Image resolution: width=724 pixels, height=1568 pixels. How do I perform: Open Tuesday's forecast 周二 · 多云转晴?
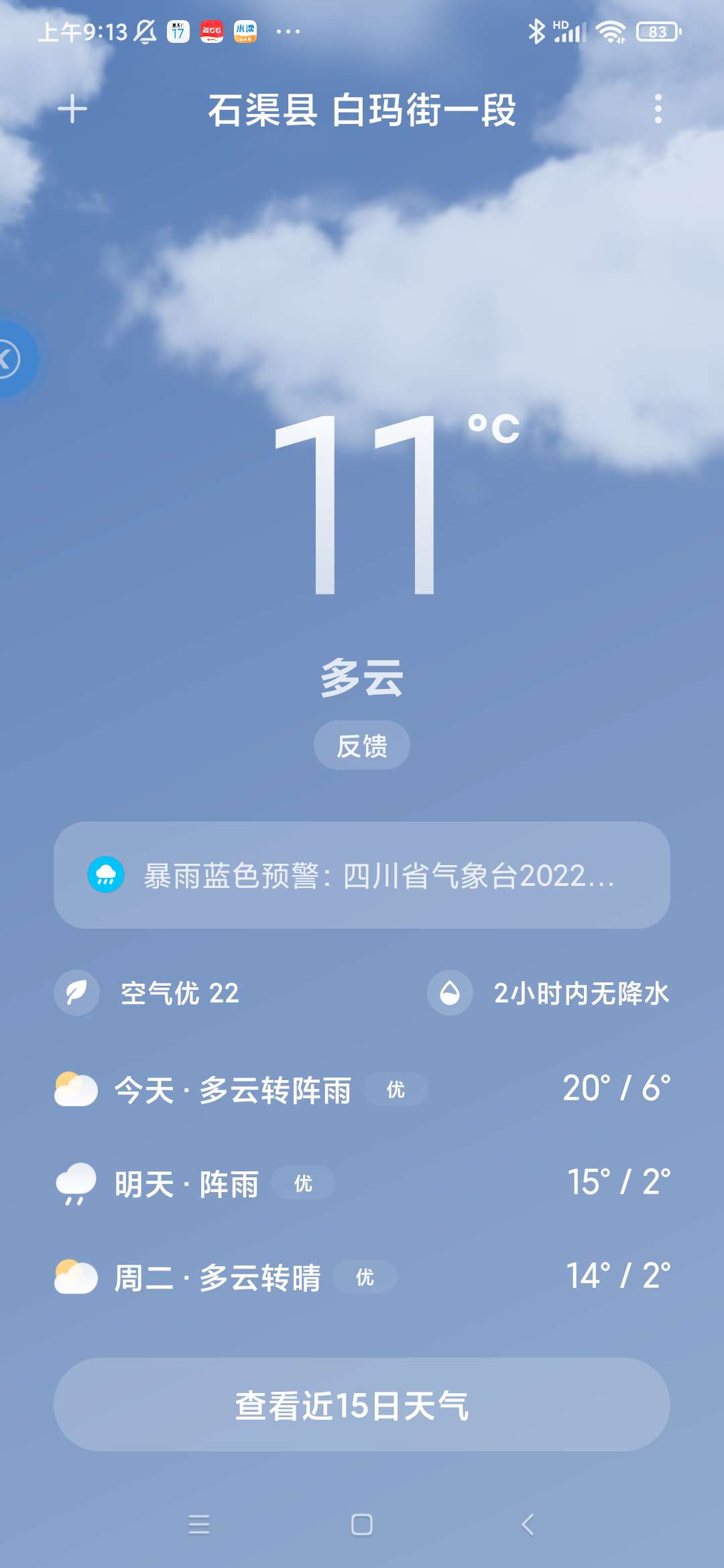pyautogui.click(x=362, y=1277)
